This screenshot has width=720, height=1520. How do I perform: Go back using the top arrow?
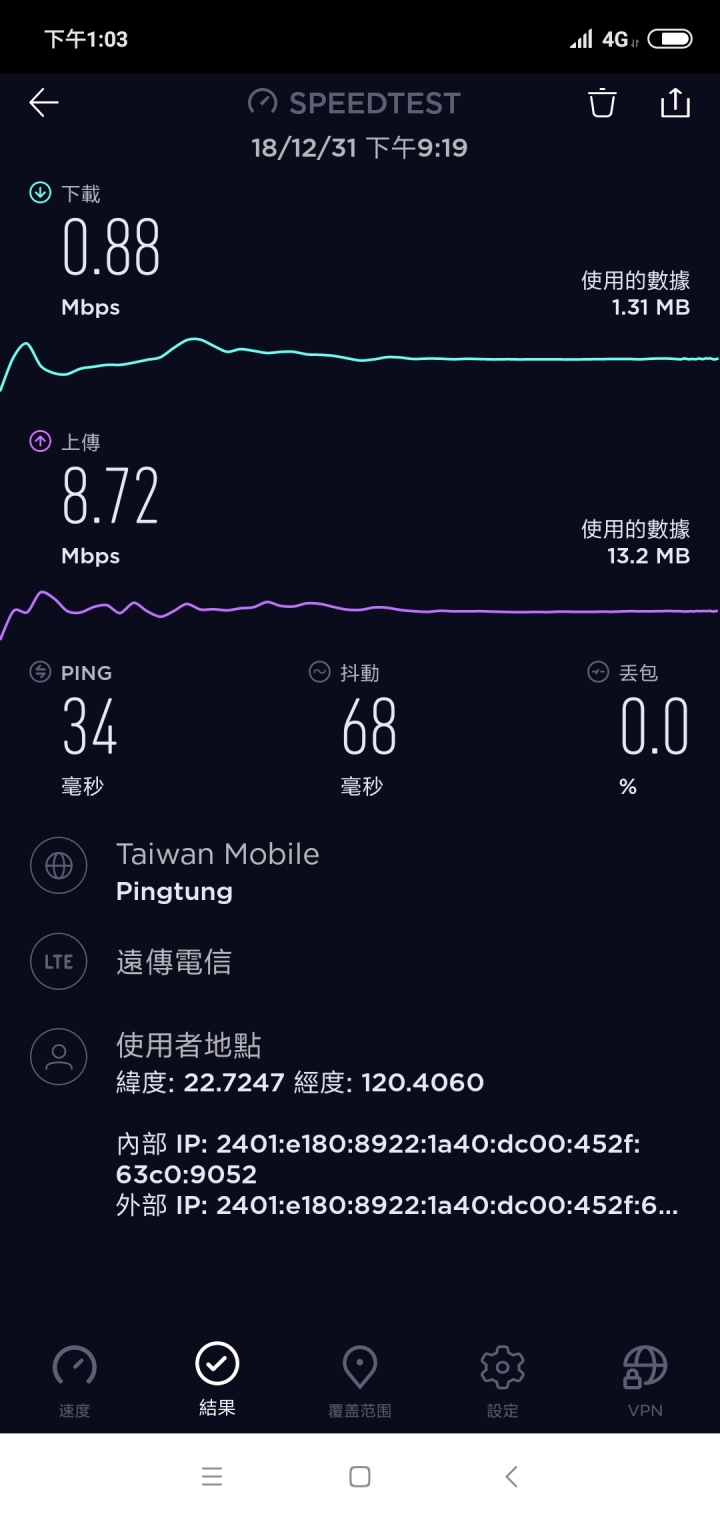pos(44,102)
